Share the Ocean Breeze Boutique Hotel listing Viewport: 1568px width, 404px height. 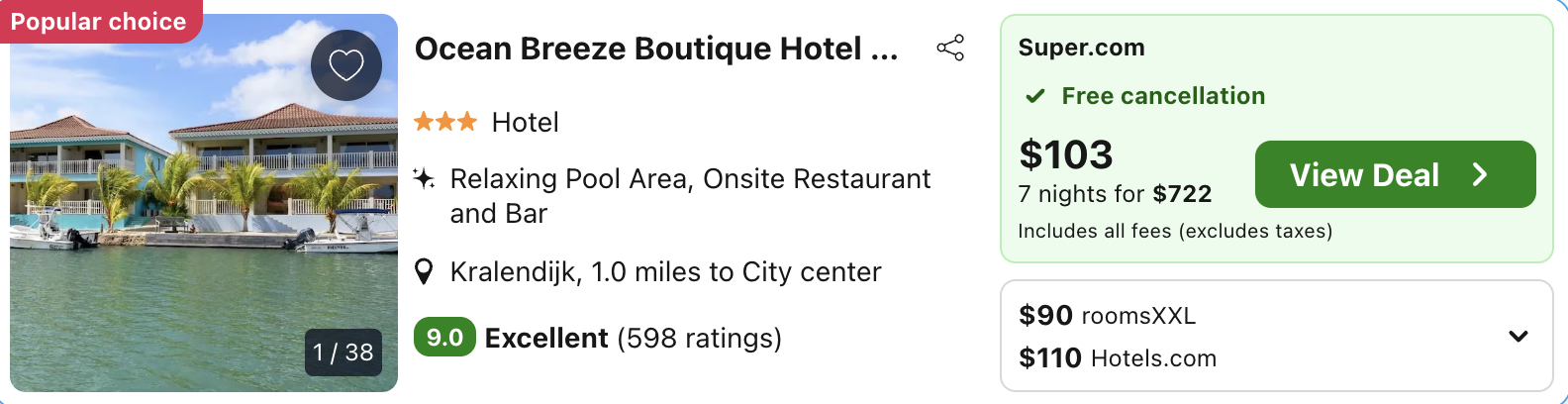tap(950, 48)
